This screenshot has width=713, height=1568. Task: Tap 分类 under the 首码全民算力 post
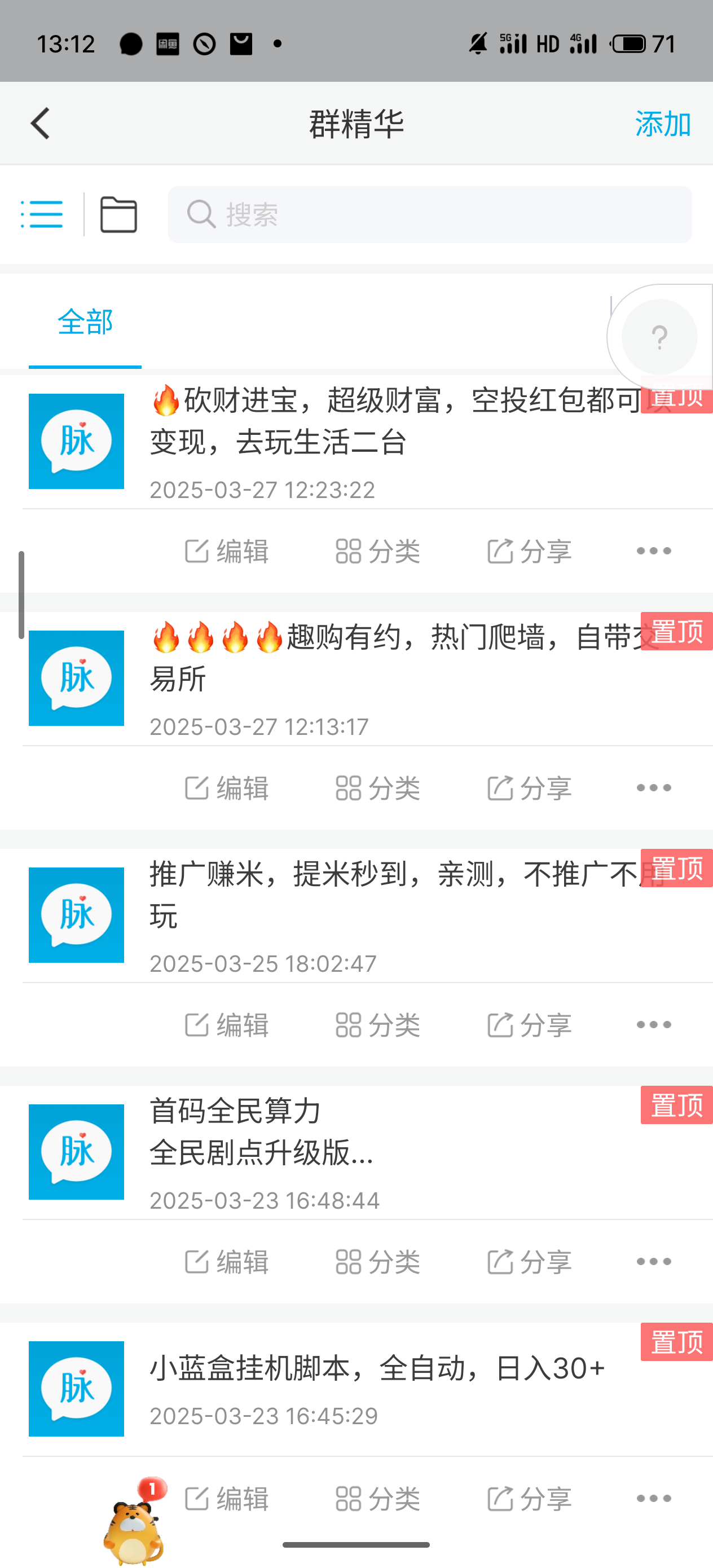377,1262
